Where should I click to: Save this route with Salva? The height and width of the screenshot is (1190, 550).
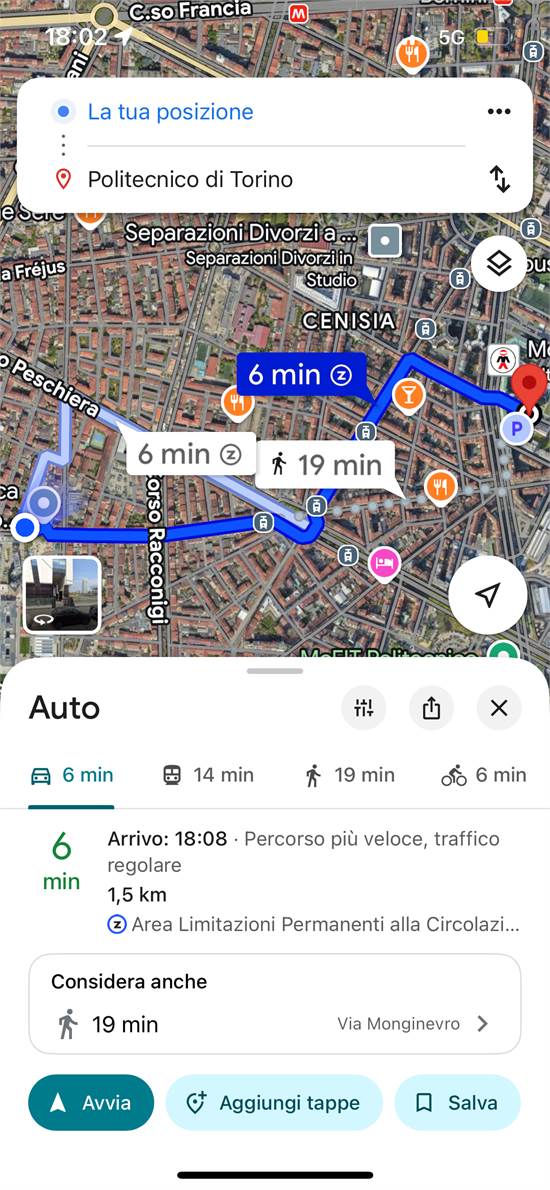tap(457, 1103)
